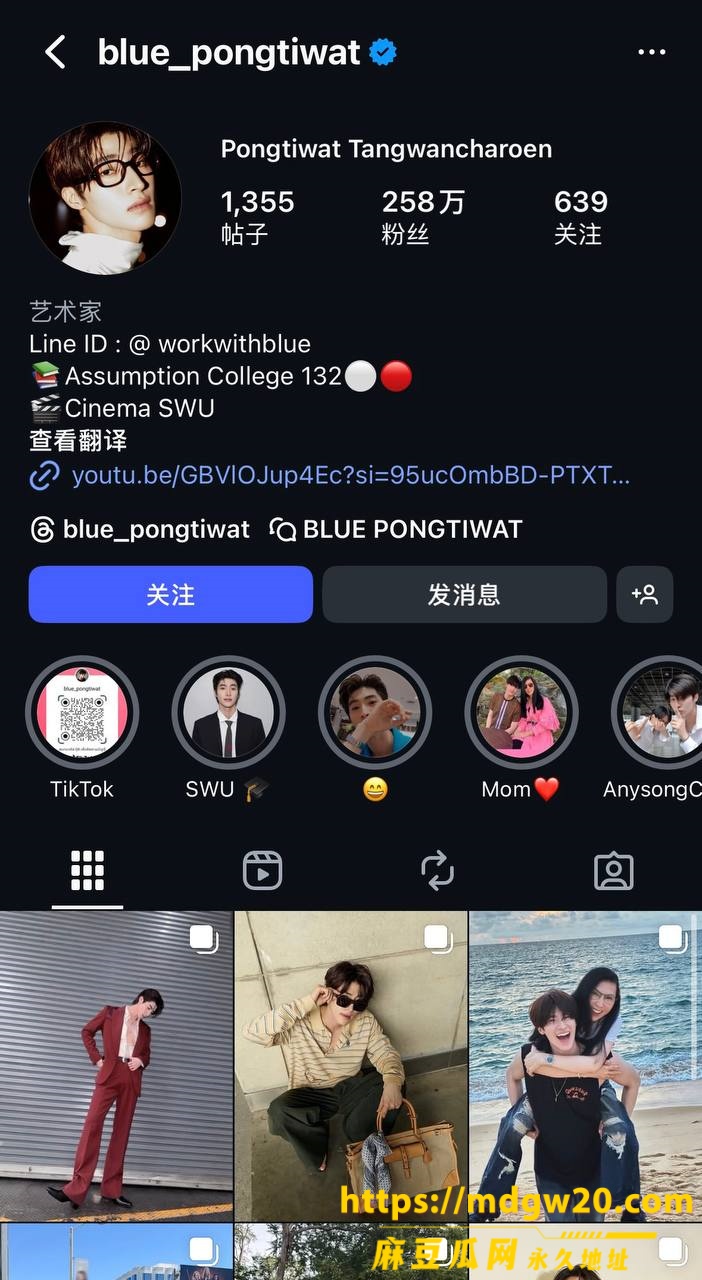
Task: Go back with the arrow icon
Action: pos(55,52)
